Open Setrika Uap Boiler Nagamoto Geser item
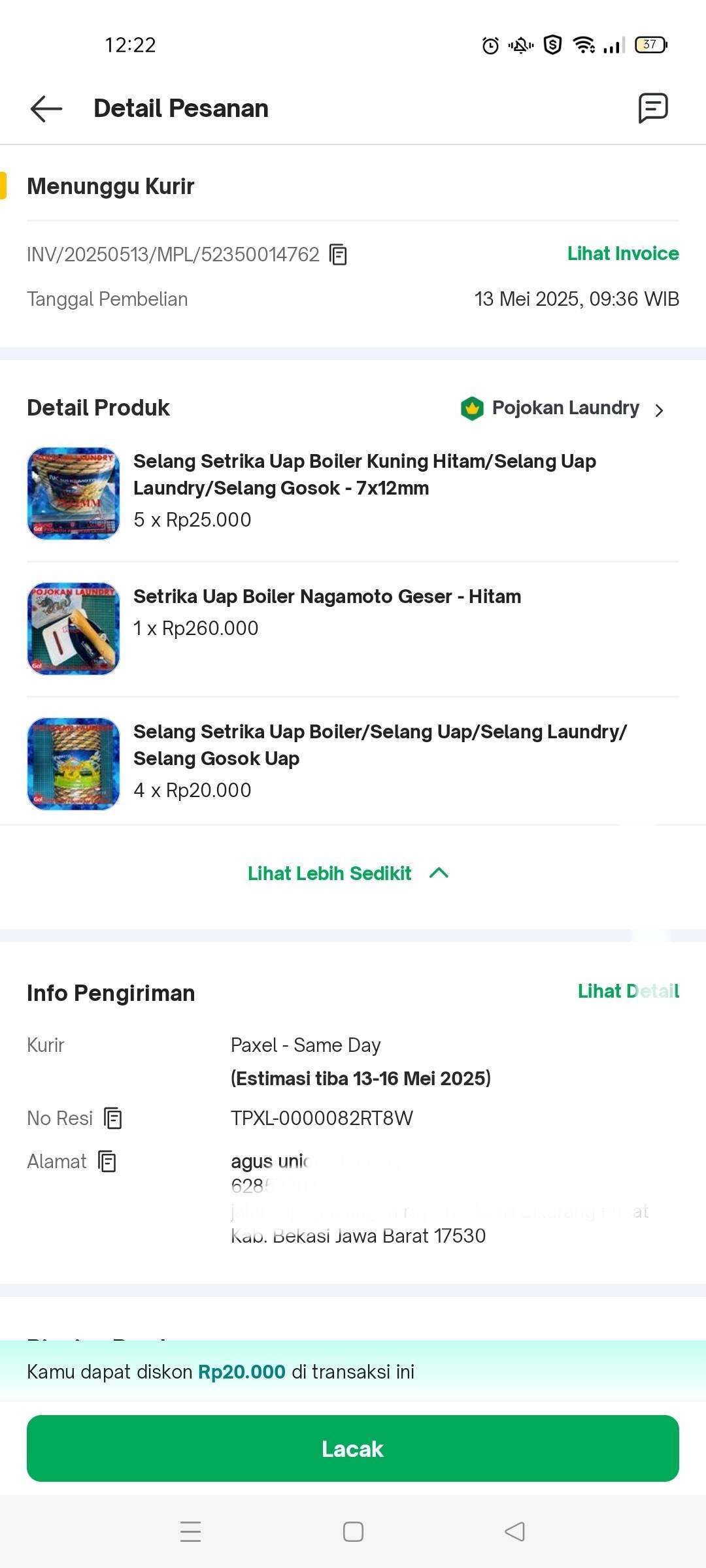This screenshot has height=1568, width=706. (353, 628)
